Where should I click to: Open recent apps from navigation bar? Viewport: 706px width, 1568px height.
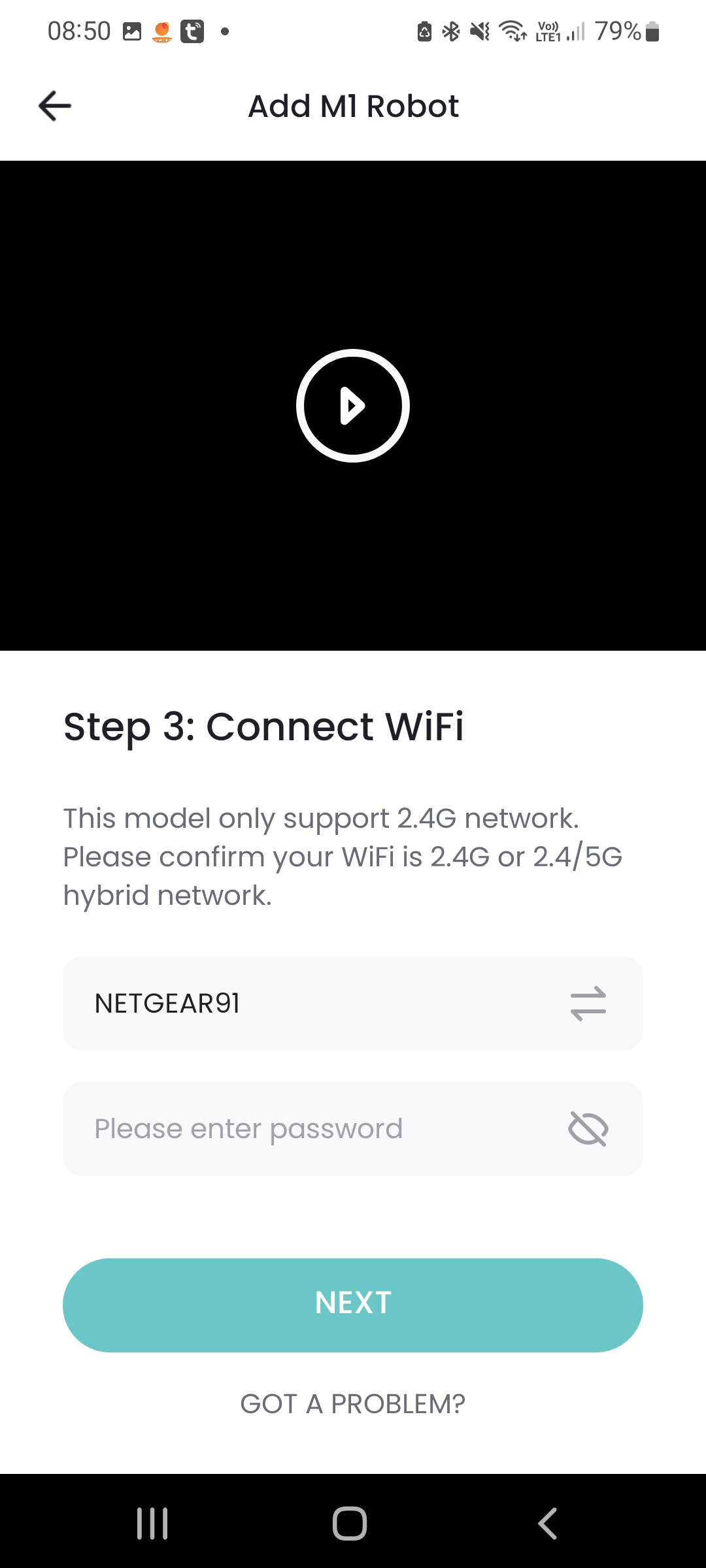click(152, 1524)
